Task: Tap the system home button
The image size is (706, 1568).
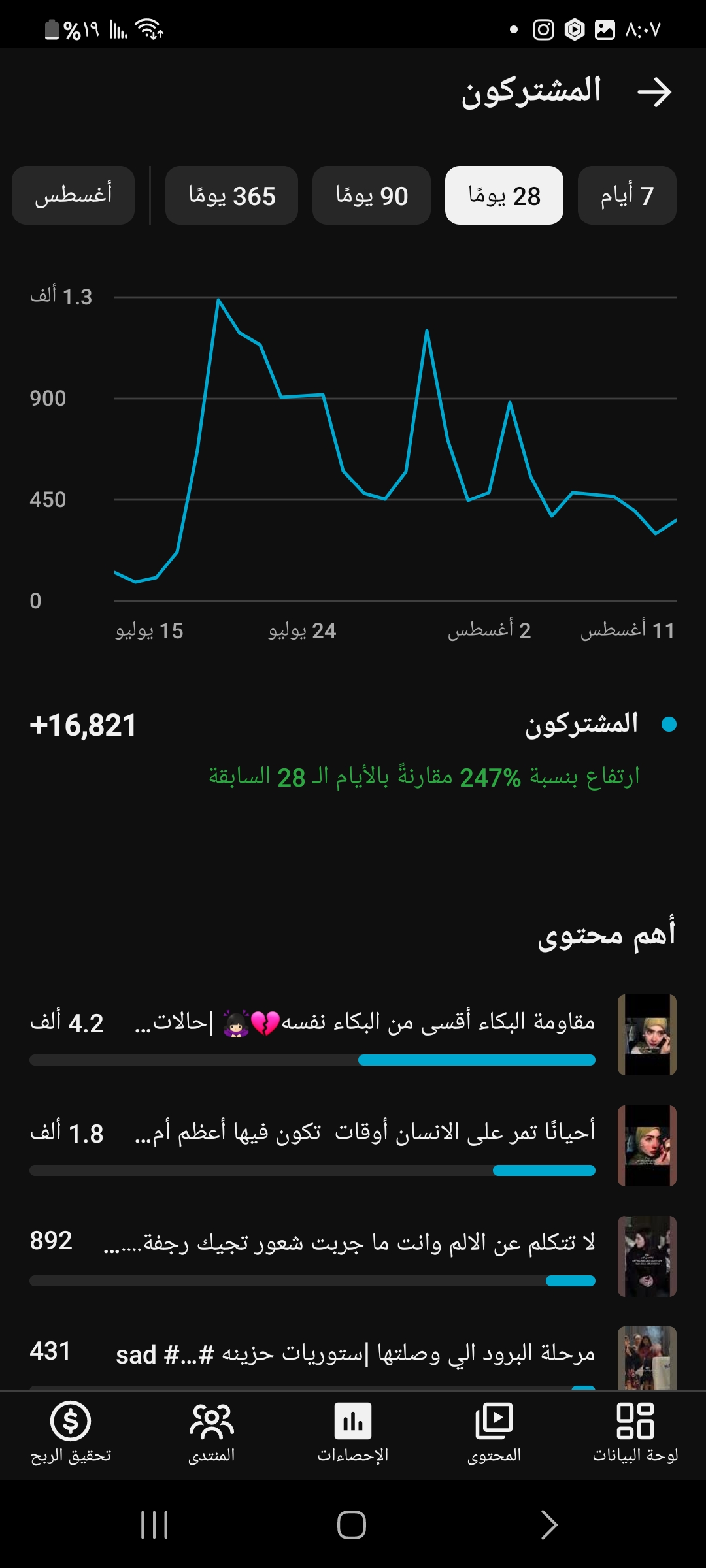Action: click(352, 1525)
